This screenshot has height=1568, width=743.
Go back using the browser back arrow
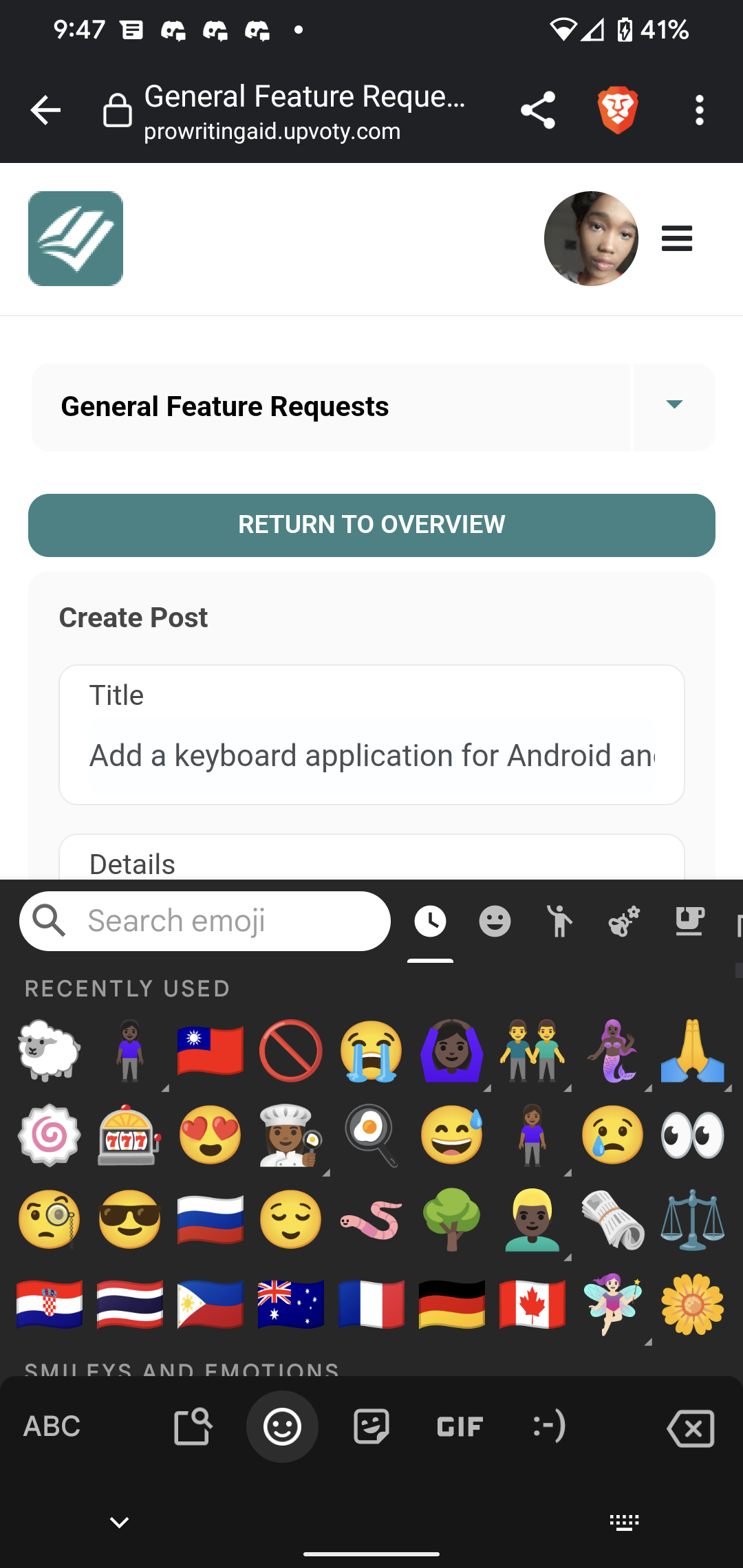tap(46, 110)
